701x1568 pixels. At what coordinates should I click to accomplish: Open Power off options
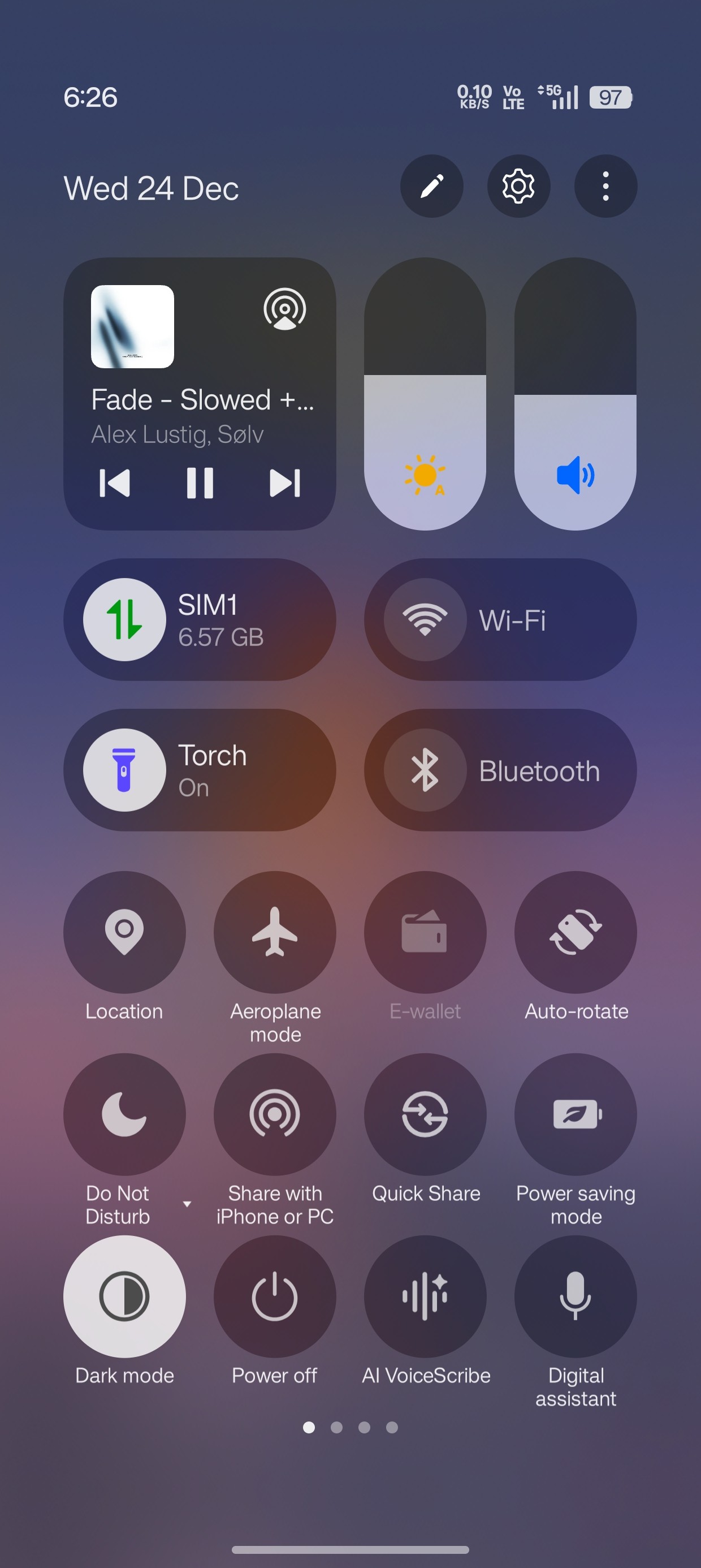tap(274, 1296)
